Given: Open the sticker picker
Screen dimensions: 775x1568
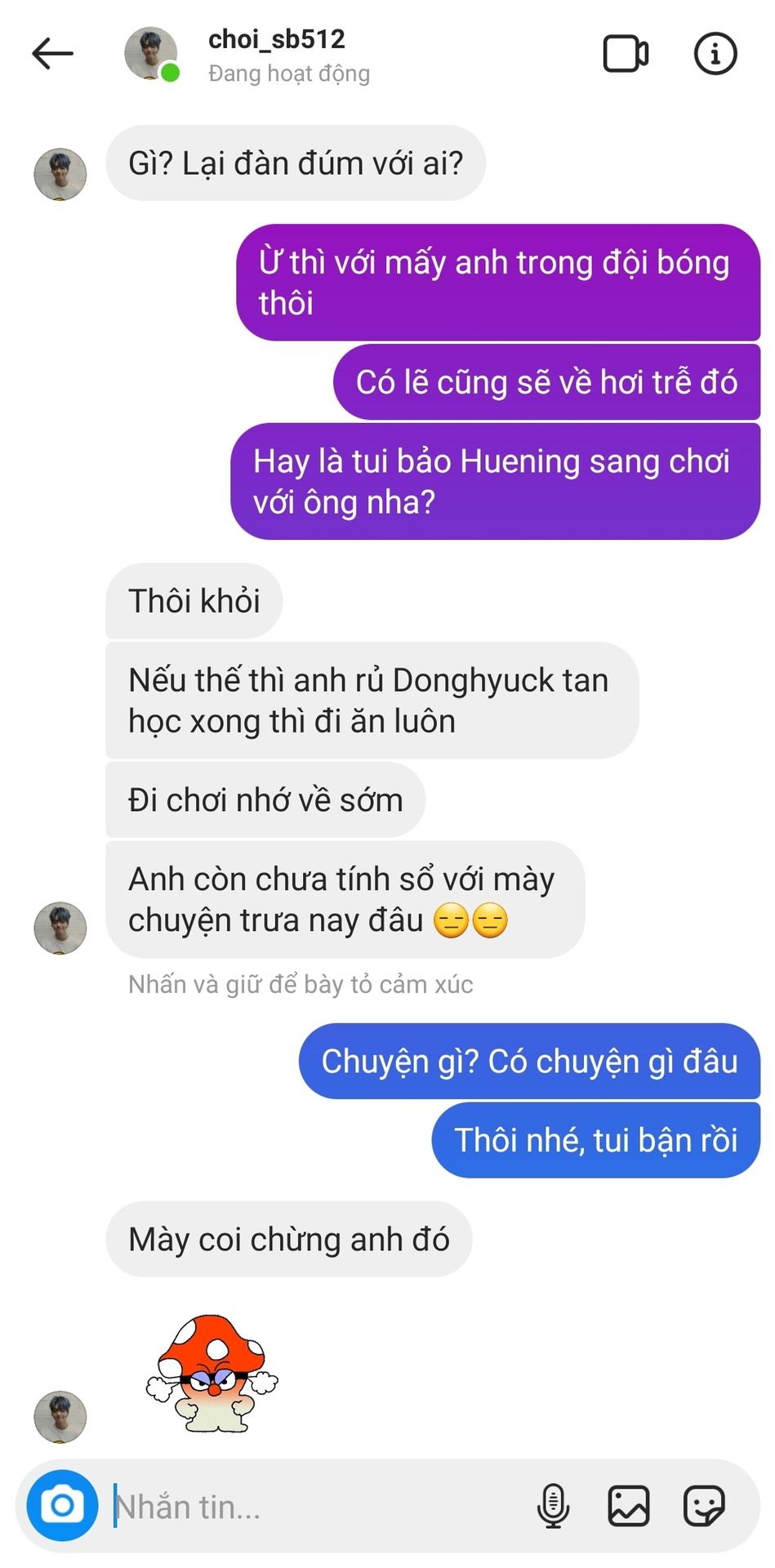Looking at the screenshot, I should pos(703,1506).
